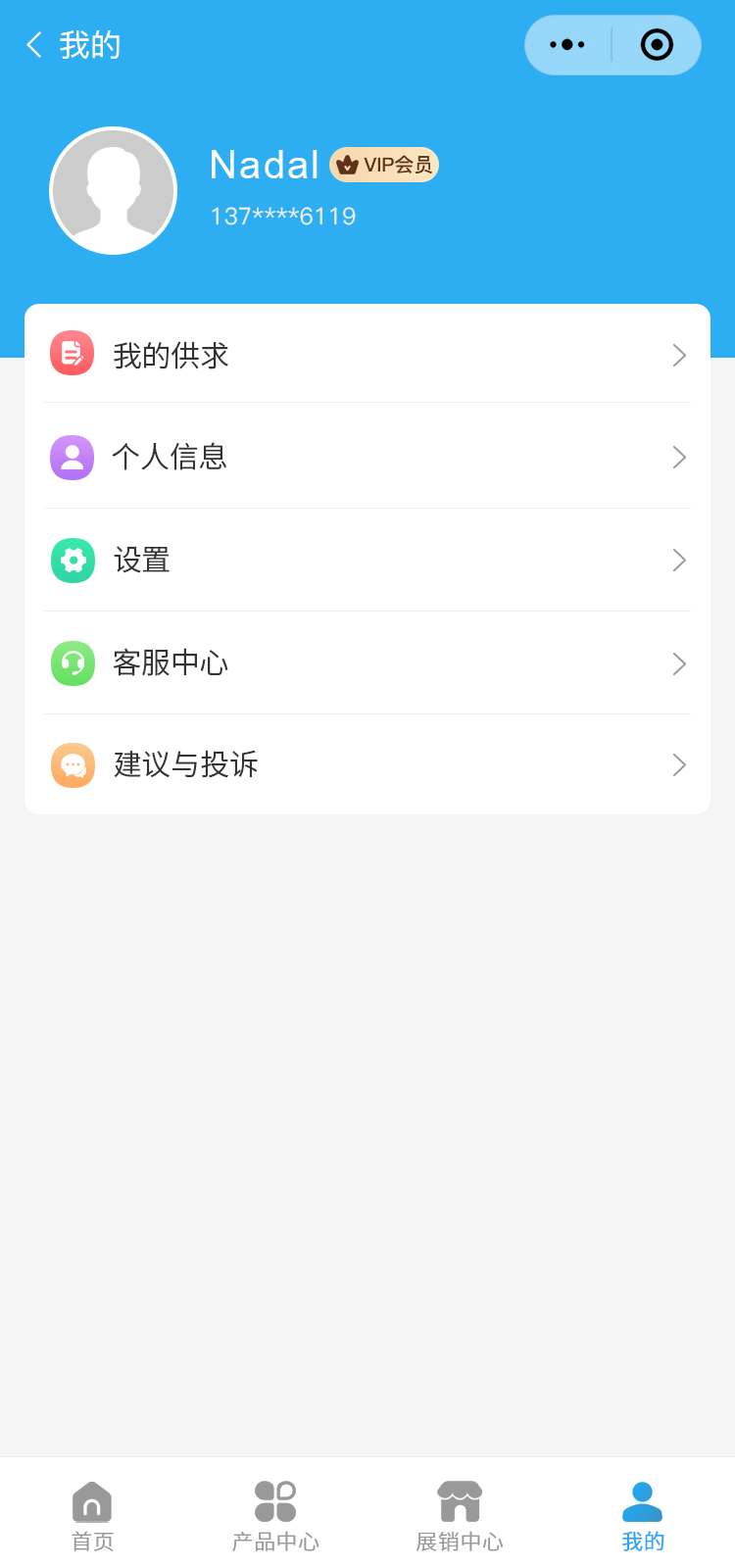This screenshot has height=1568, width=735.
Task: Go back using the top-left arrow
Action: point(35,45)
